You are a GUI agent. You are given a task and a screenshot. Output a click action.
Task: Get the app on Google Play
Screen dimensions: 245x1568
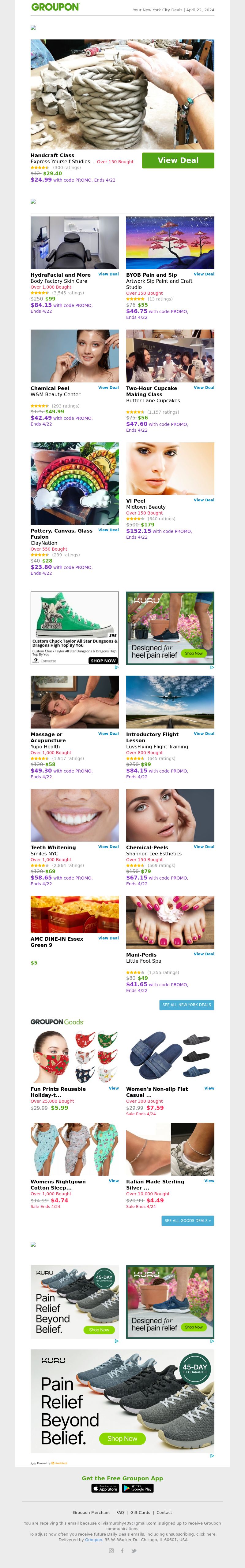coord(138,1488)
